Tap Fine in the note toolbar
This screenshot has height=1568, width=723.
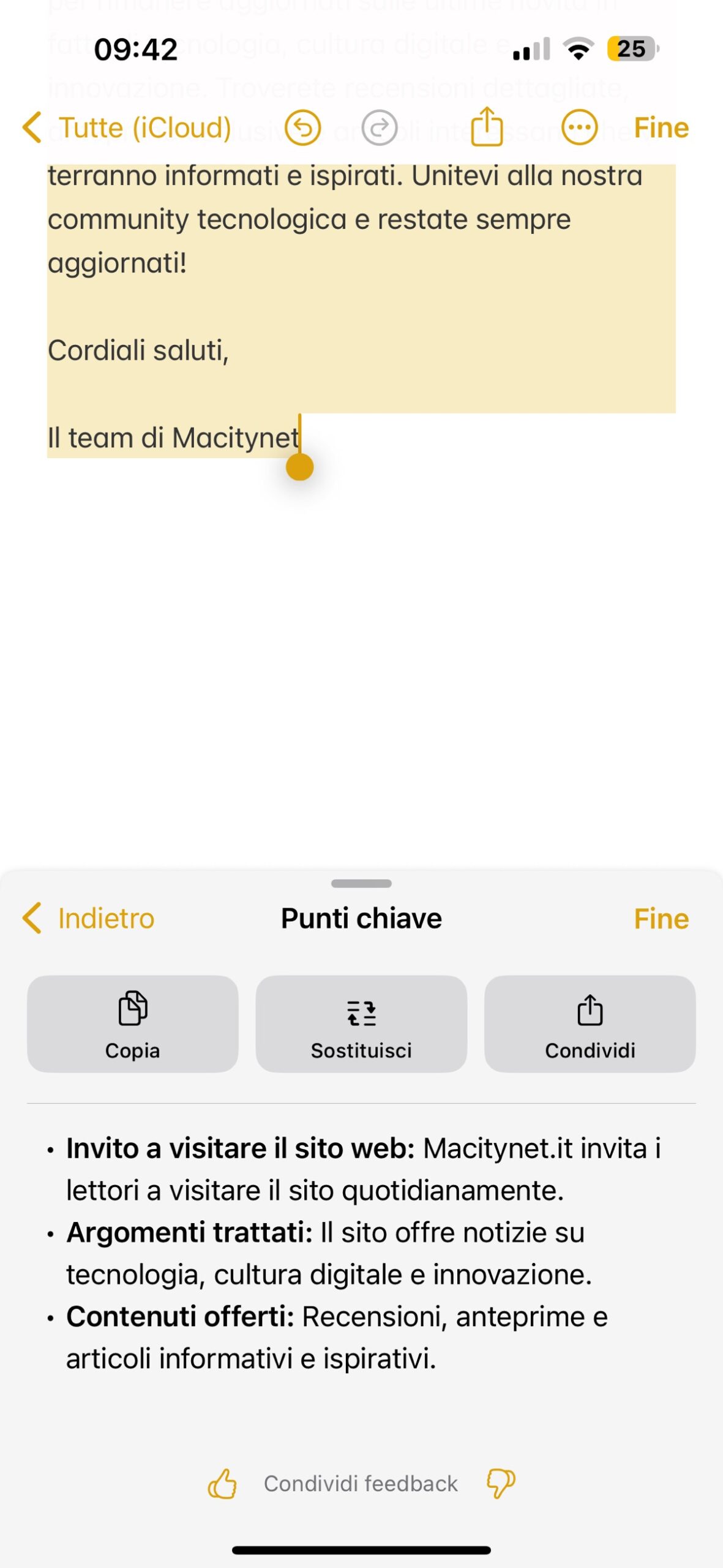pyautogui.click(x=661, y=128)
